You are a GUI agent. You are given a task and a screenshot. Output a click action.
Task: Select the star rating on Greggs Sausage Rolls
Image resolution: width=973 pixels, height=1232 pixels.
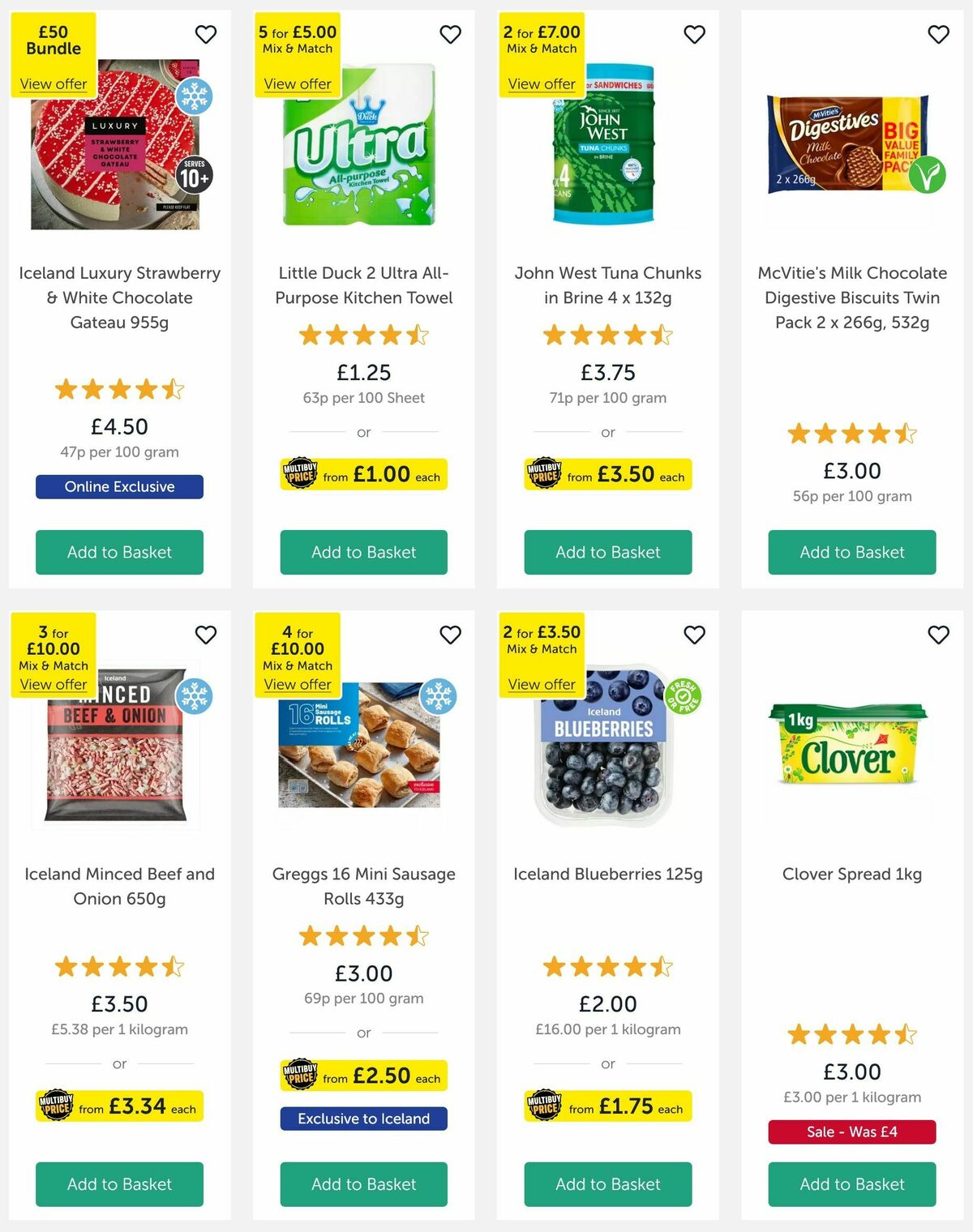[362, 936]
